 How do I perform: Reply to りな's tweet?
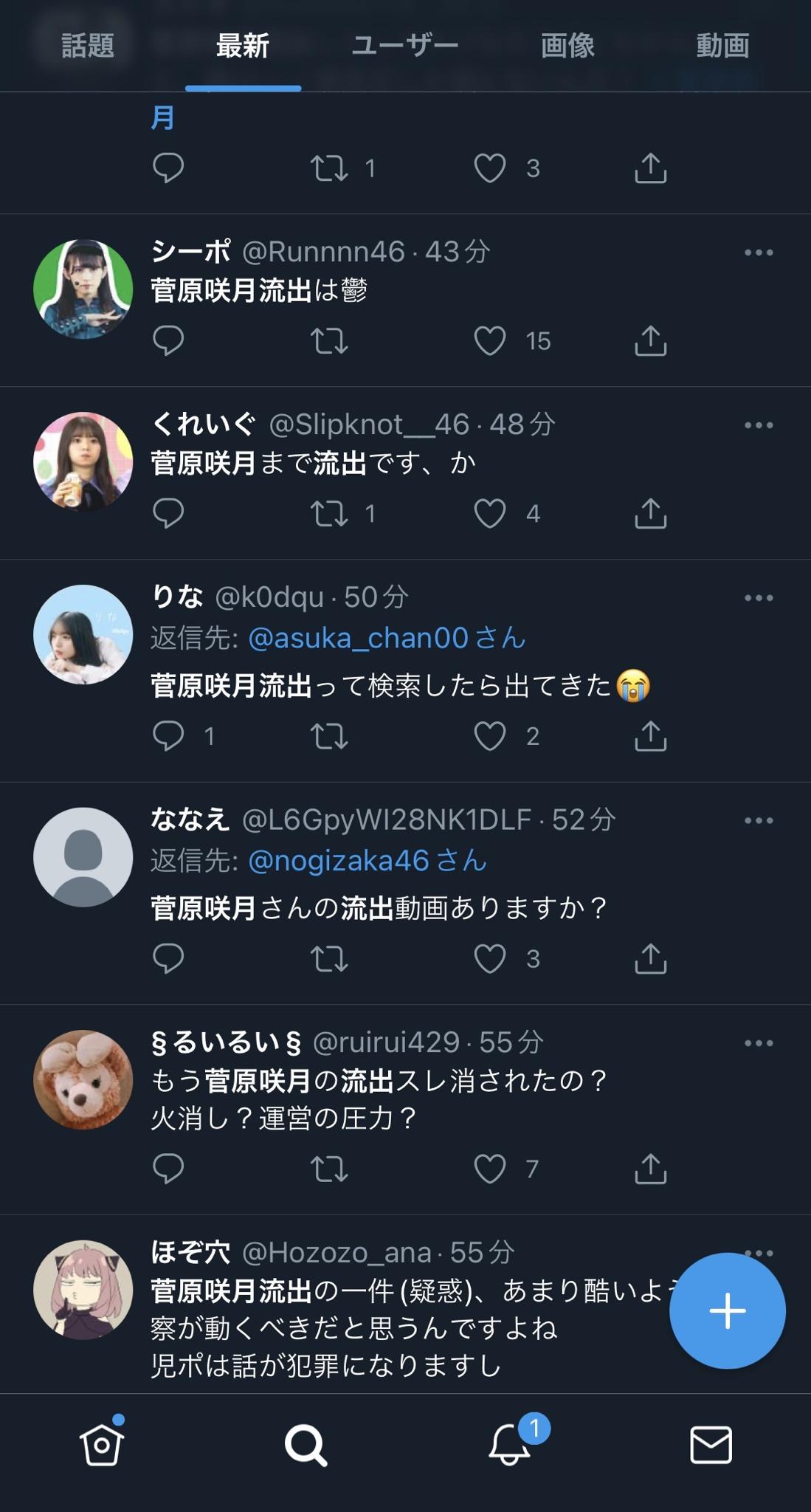[168, 736]
